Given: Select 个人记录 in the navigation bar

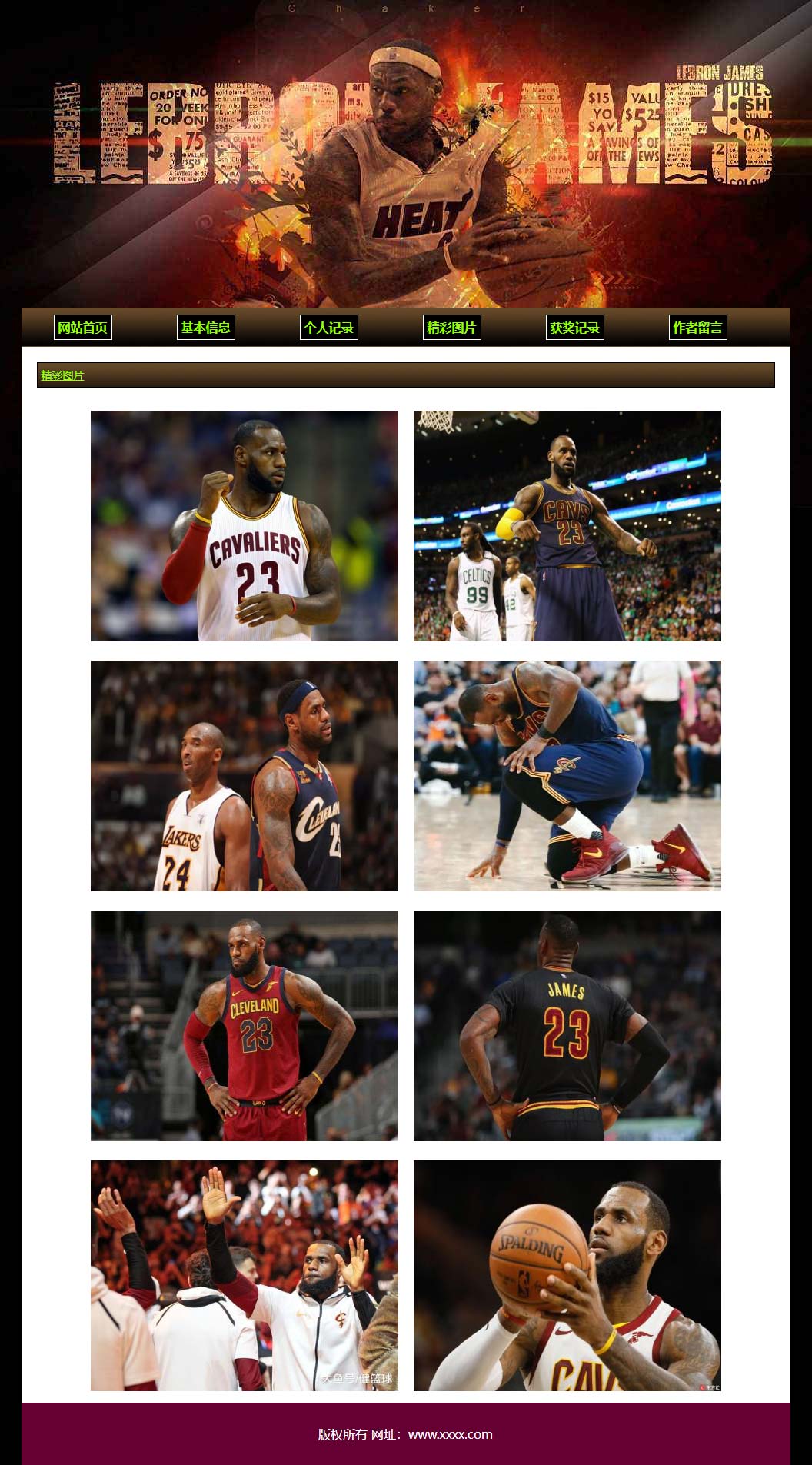Looking at the screenshot, I should click(328, 328).
